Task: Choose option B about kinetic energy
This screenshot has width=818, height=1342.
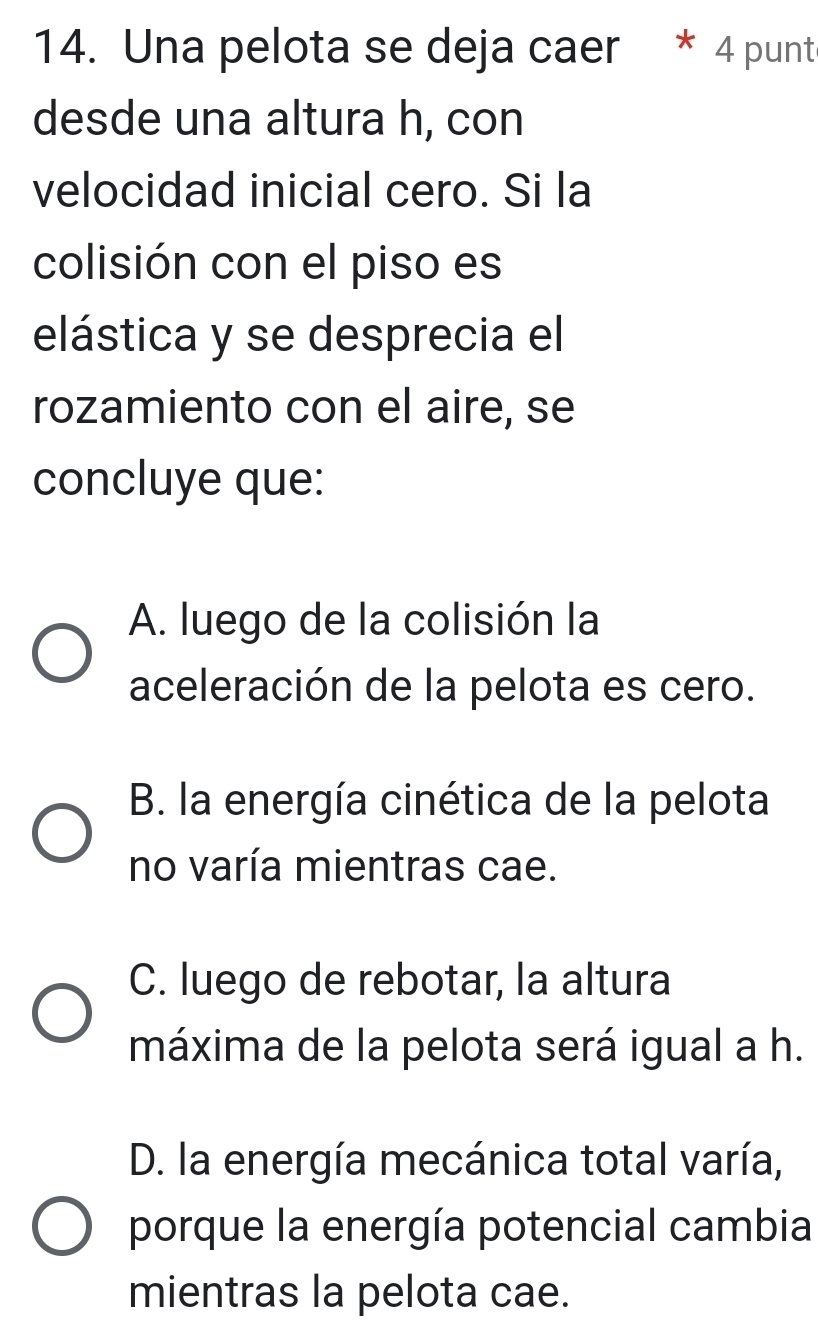Action: click(x=62, y=834)
